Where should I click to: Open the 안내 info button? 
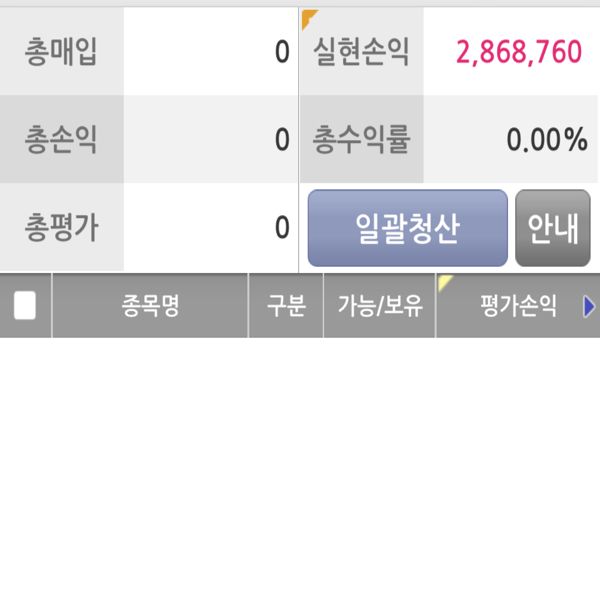pos(553,229)
